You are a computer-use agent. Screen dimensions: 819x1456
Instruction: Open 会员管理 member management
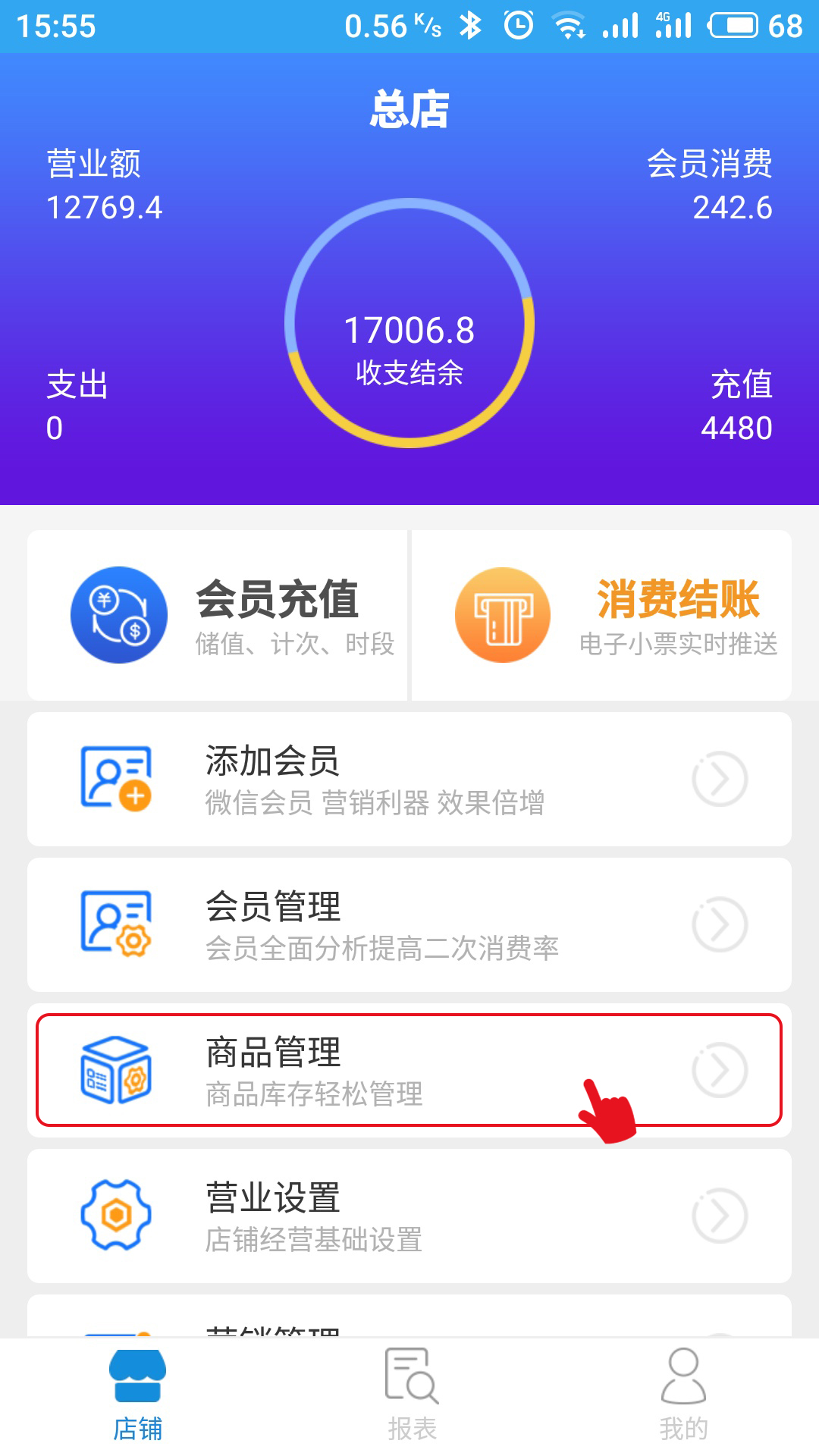pos(409,925)
